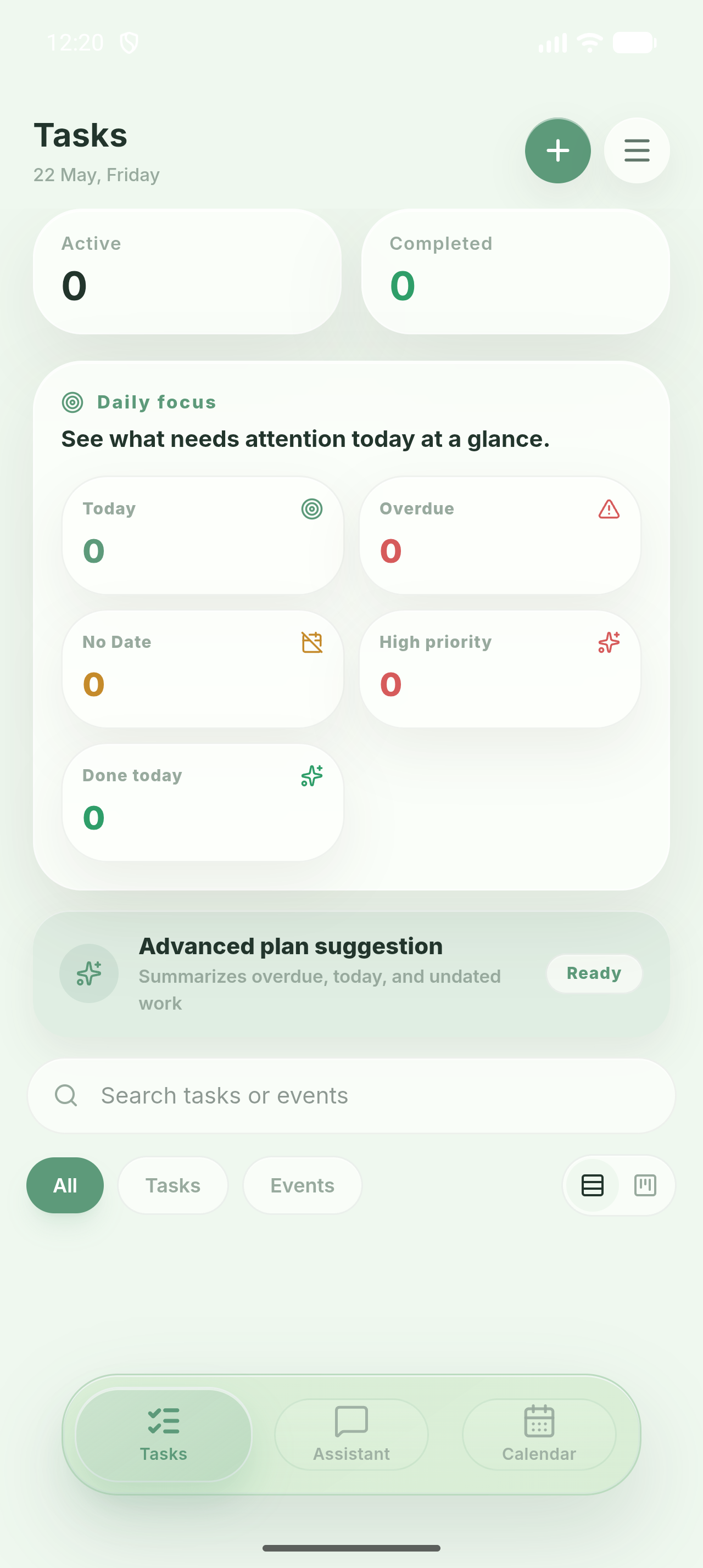Viewport: 703px width, 1568px height.
Task: Focus the Search tasks or events field
Action: pos(351,1096)
